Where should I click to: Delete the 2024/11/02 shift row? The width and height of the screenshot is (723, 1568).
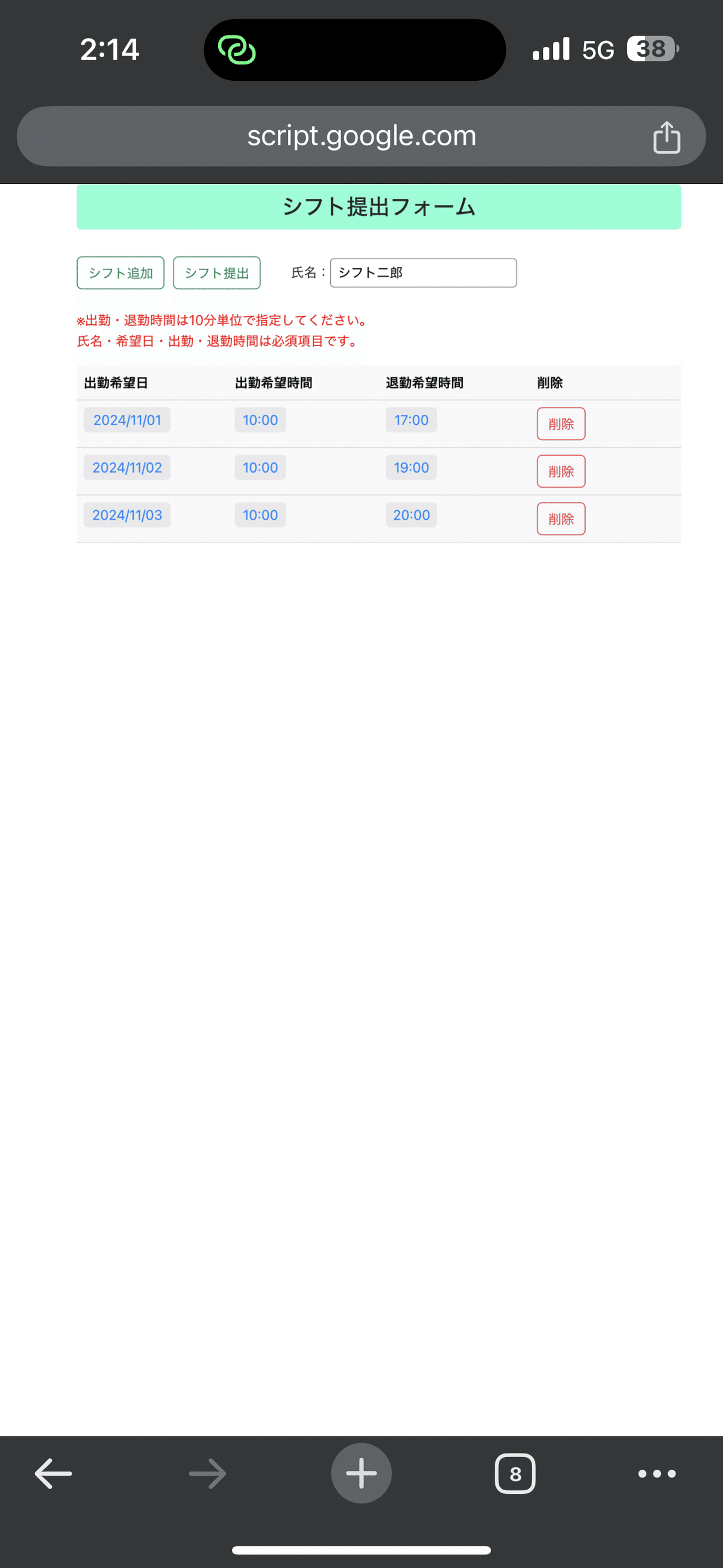click(x=560, y=471)
